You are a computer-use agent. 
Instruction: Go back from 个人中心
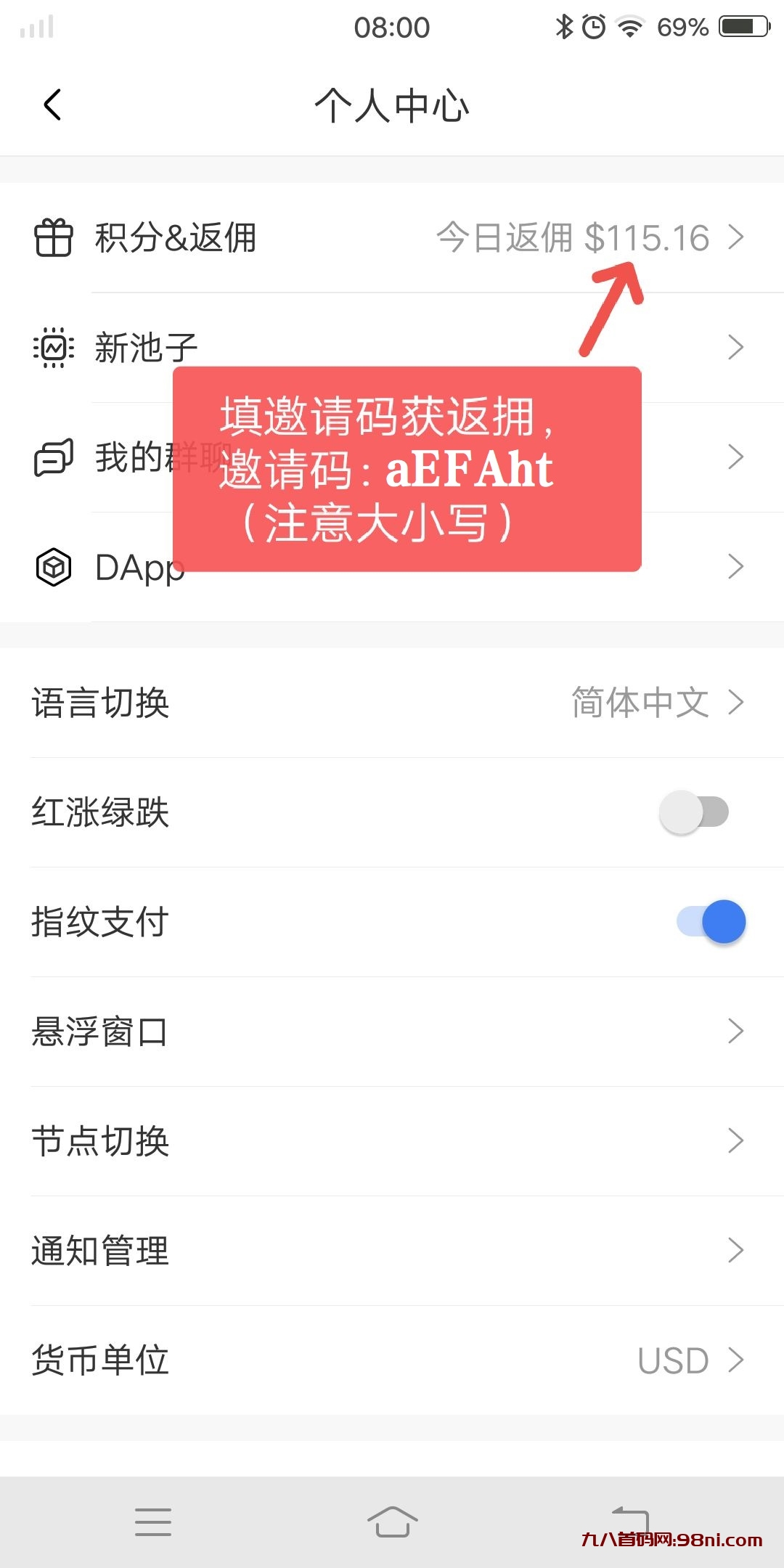[x=53, y=105]
